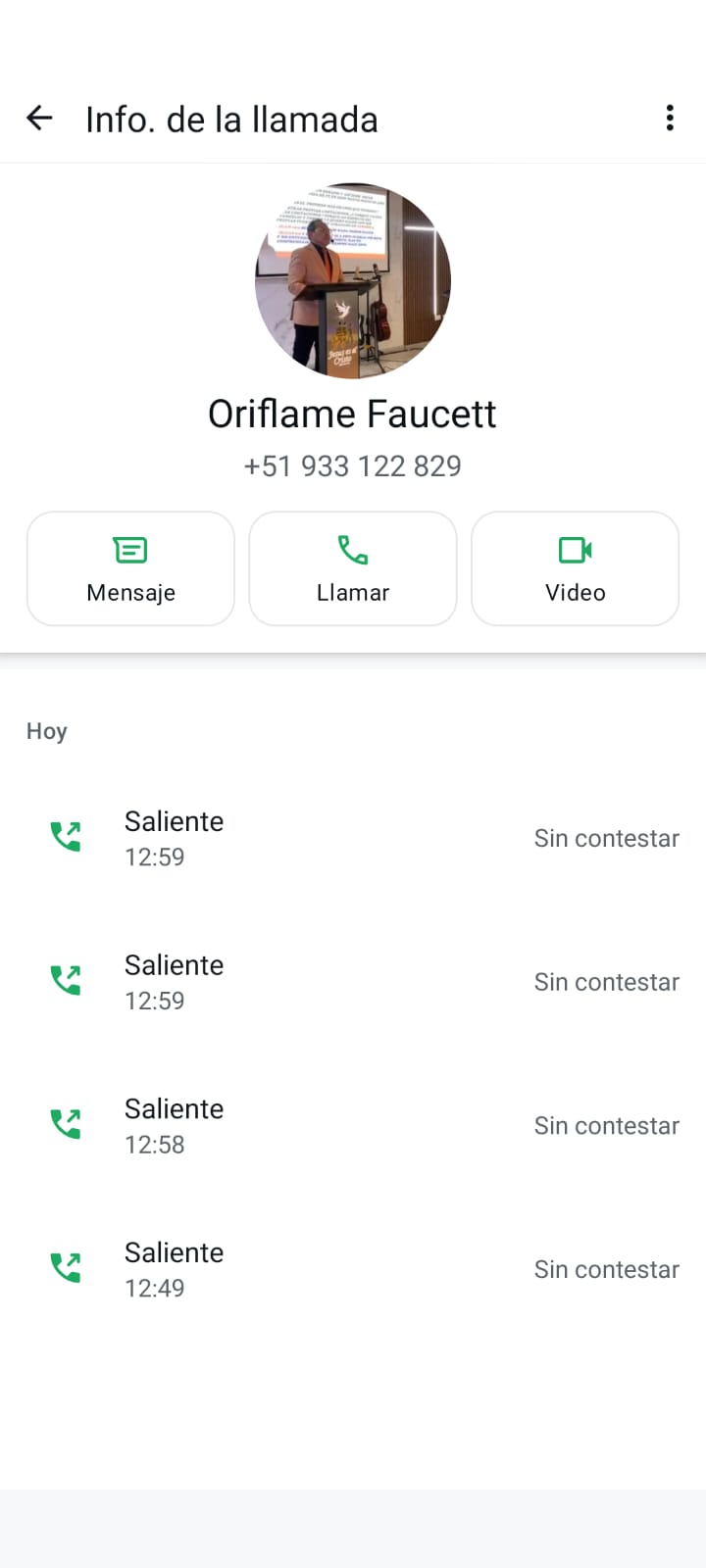Send a message to Oriflame Faucett
The image size is (706, 1568).
130,568
